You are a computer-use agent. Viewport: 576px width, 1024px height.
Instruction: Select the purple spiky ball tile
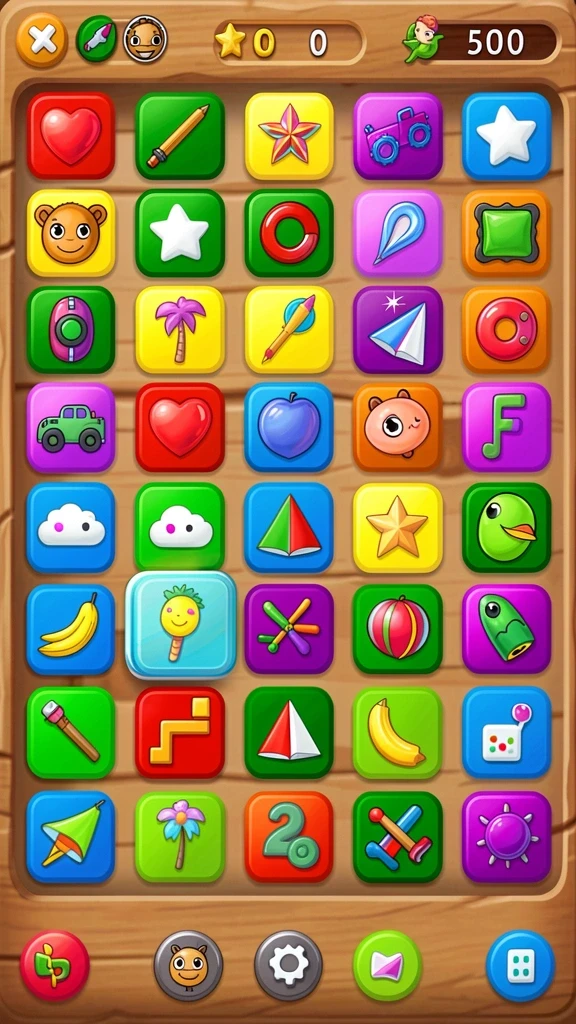507,837
